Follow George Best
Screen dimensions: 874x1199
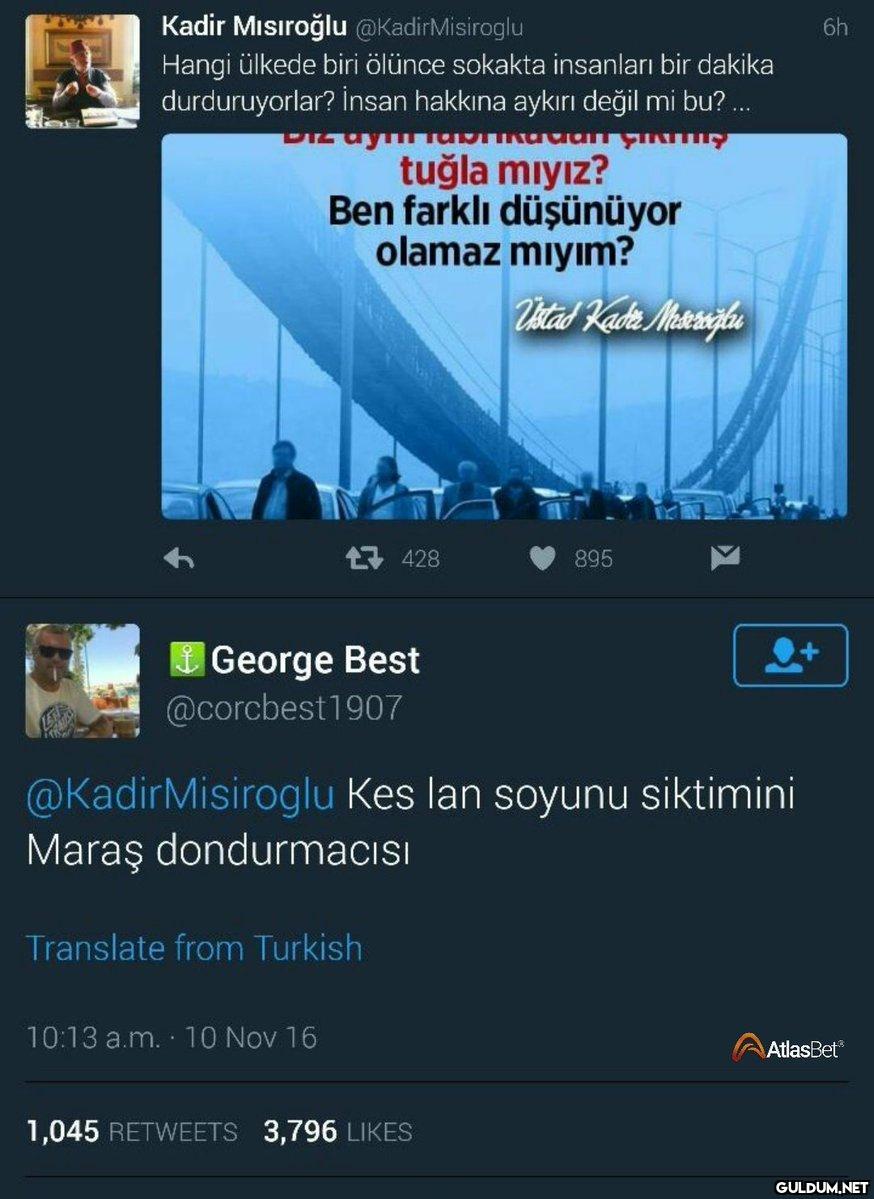click(790, 655)
